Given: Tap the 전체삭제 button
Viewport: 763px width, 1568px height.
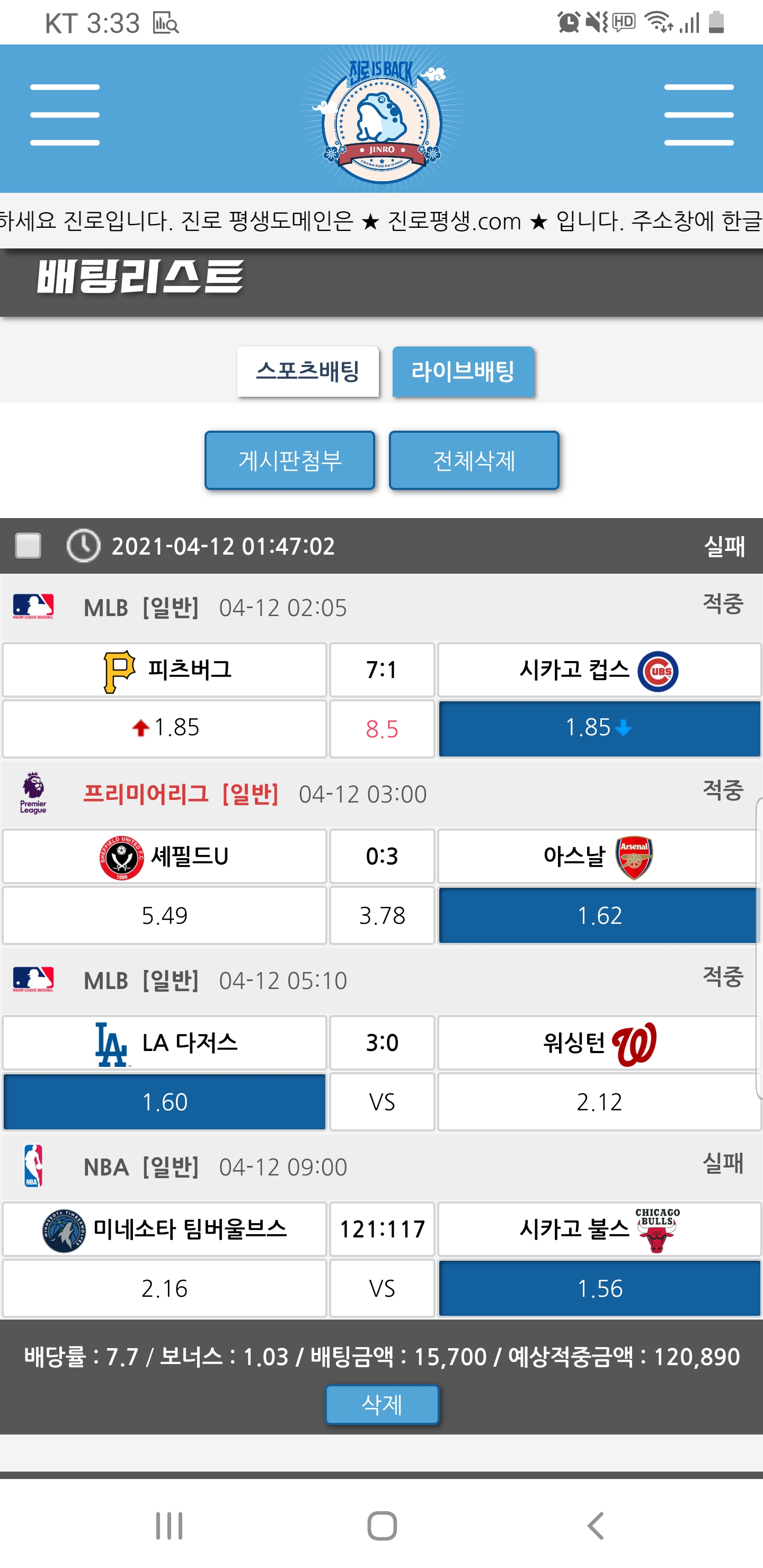Looking at the screenshot, I should click(474, 461).
